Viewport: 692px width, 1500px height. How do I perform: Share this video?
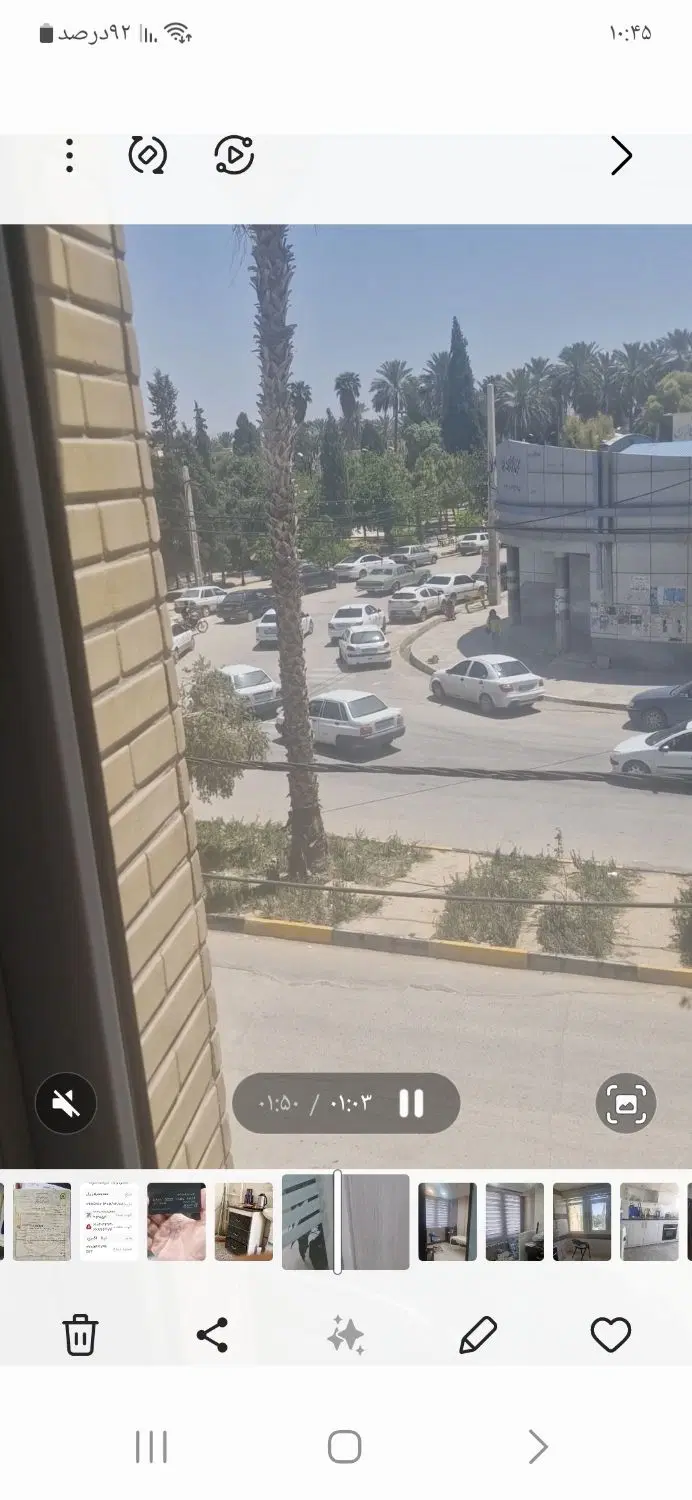[212, 1335]
